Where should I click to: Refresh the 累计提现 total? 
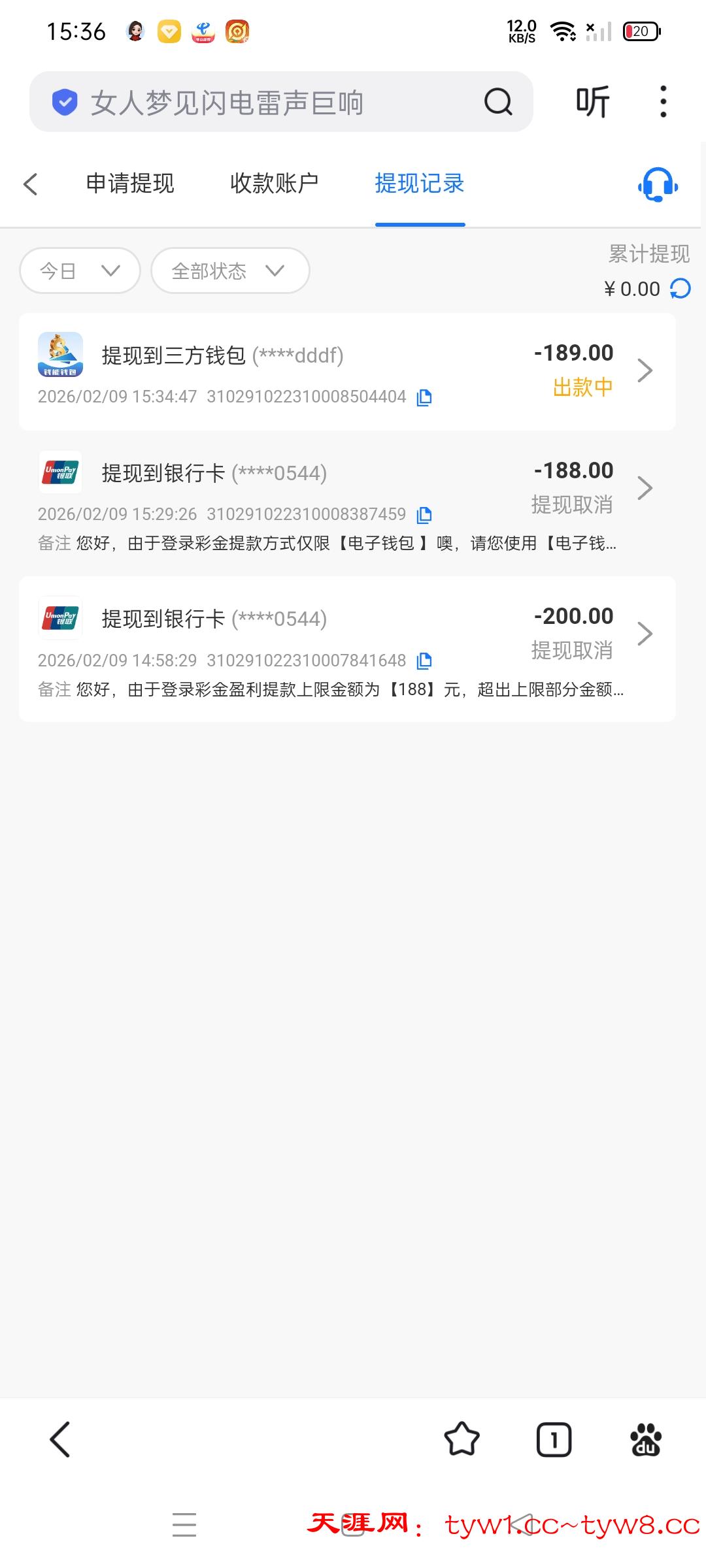[x=681, y=289]
